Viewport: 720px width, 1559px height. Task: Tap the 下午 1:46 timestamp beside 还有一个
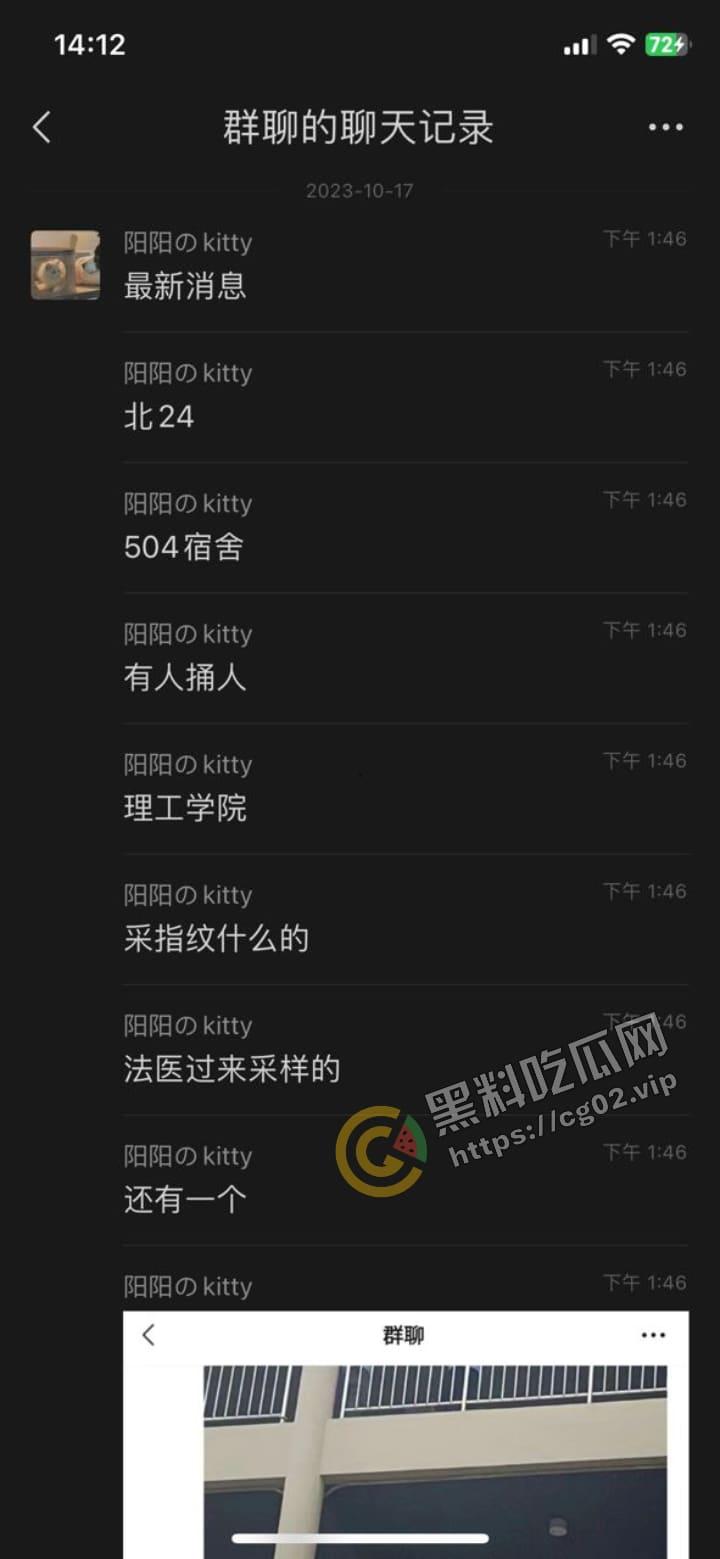pos(646,1151)
